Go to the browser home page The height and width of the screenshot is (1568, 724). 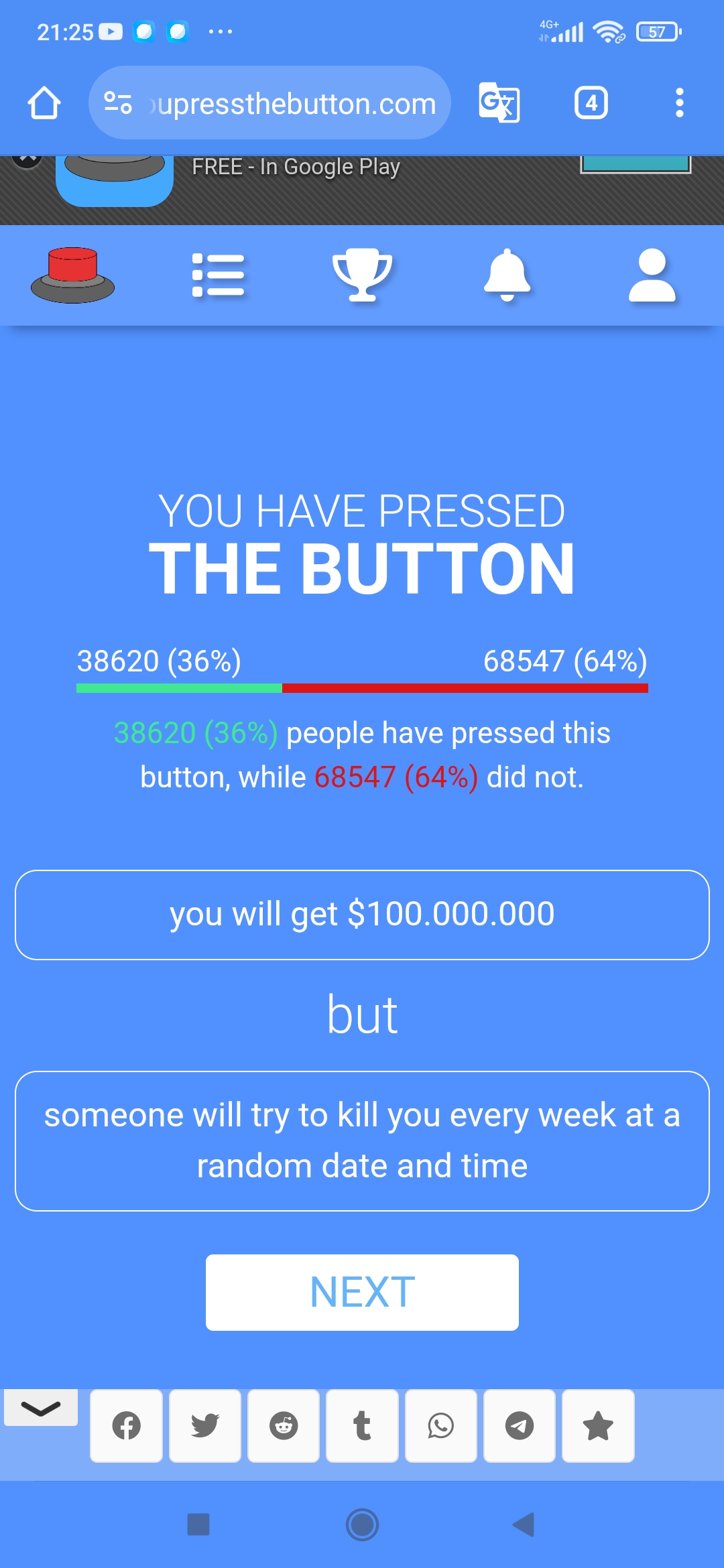[x=44, y=103]
